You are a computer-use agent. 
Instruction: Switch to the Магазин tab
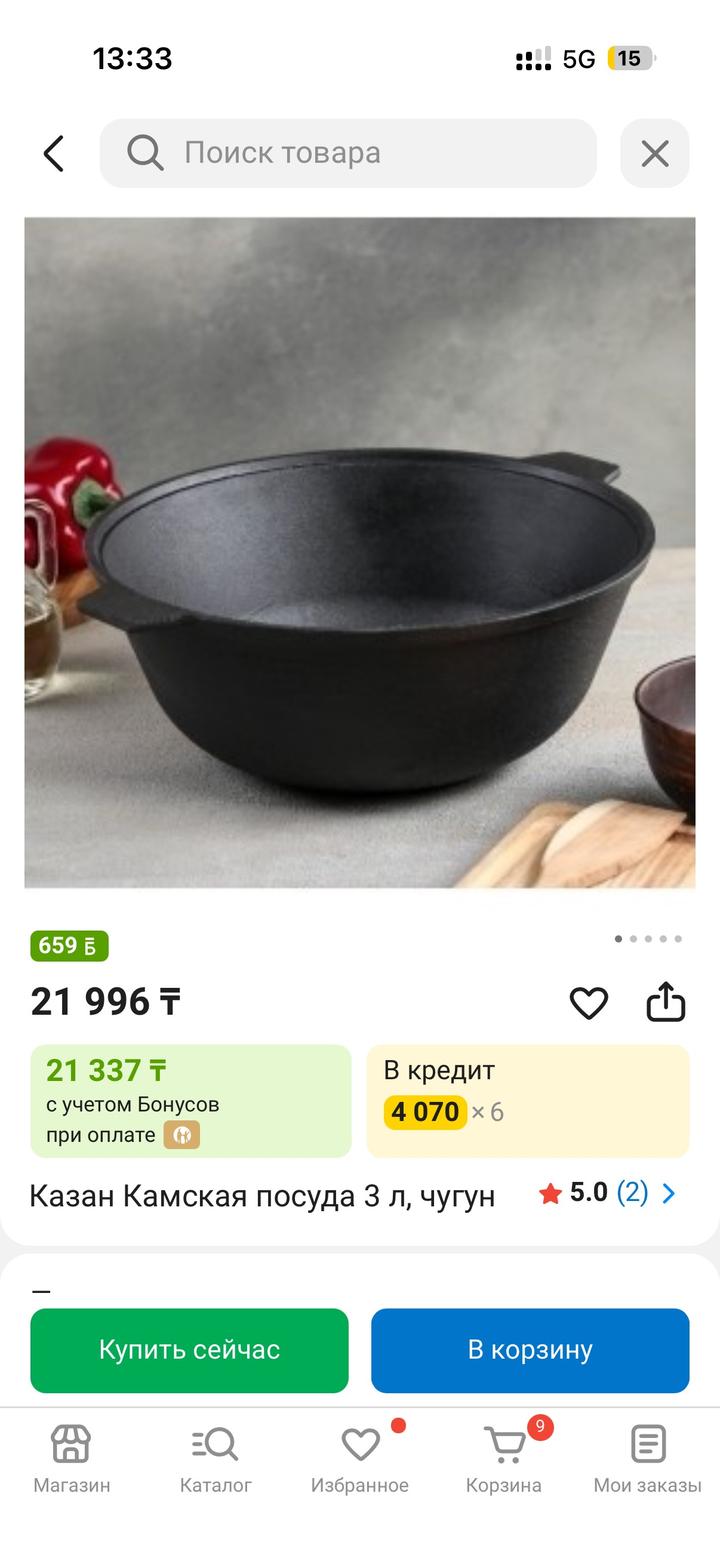tap(72, 1458)
